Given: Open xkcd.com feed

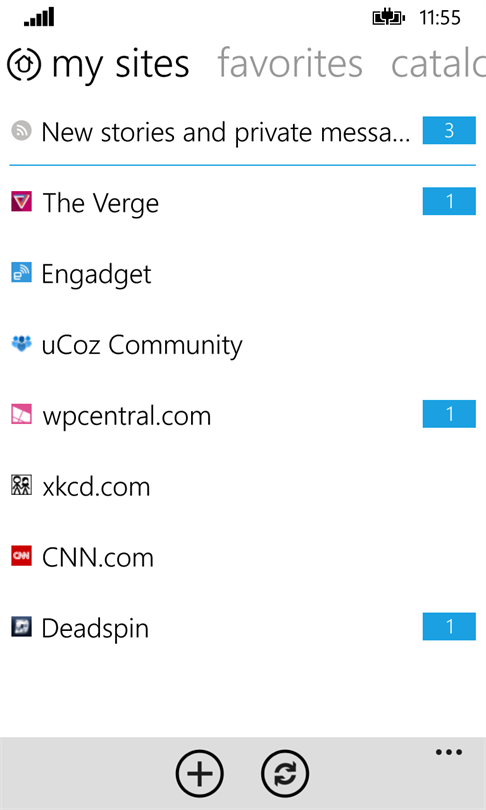Looking at the screenshot, I should coord(243,486).
